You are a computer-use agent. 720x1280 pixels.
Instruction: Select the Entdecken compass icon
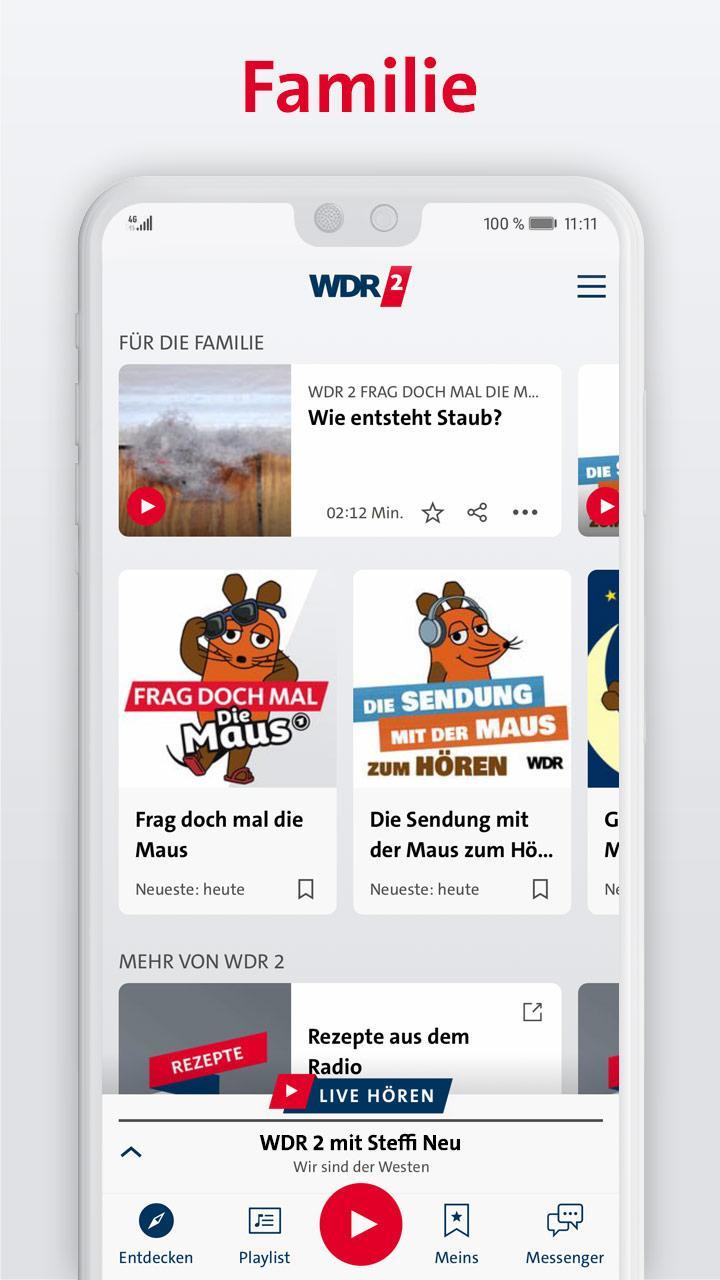point(157,1220)
